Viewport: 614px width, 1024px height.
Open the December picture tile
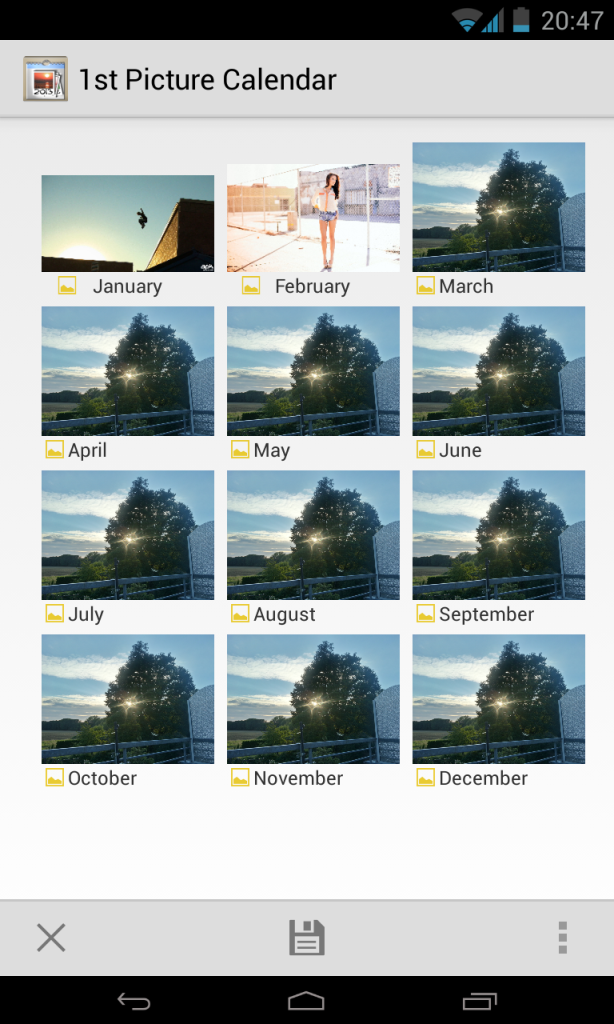click(498, 699)
